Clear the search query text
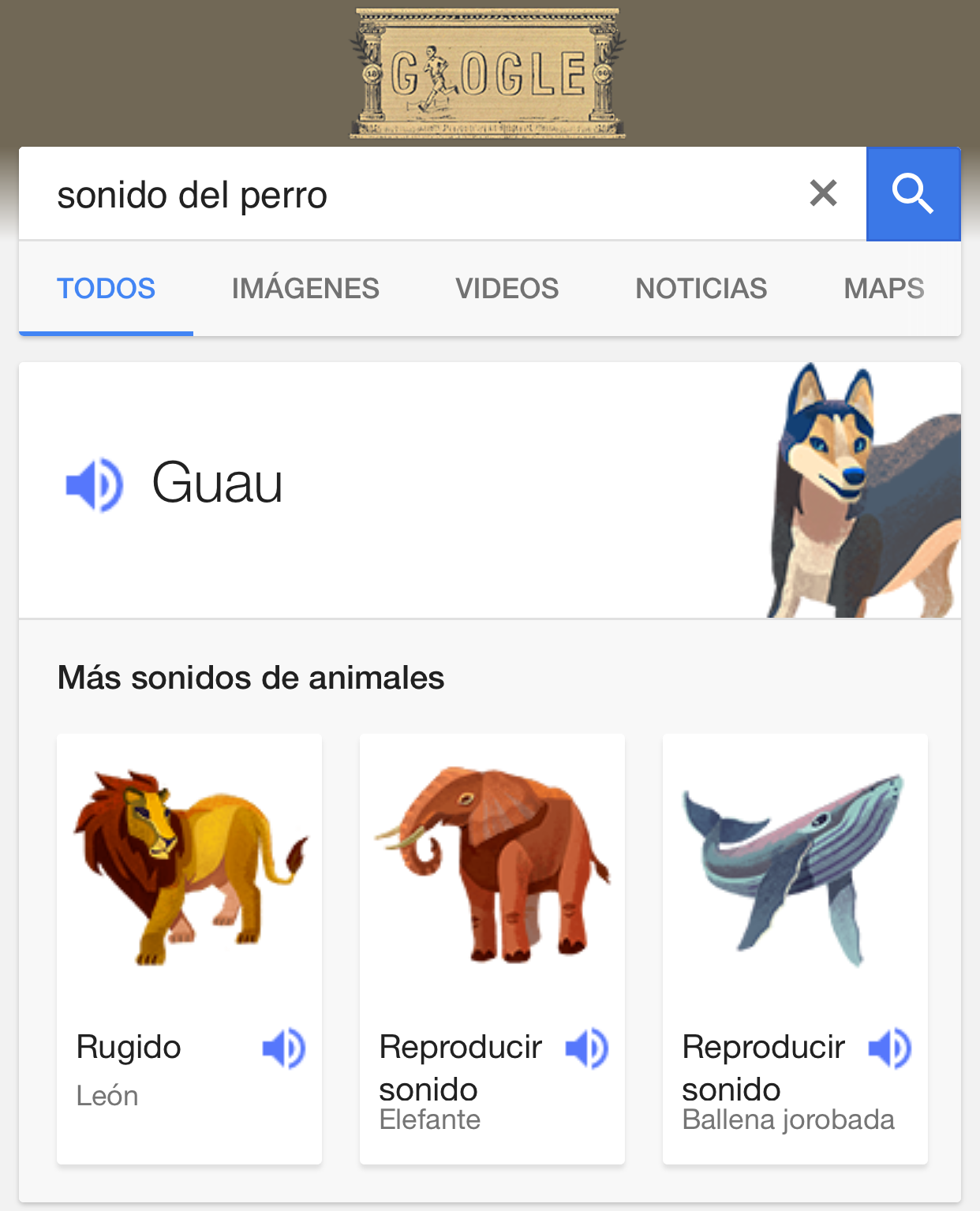The height and width of the screenshot is (1211, 980). (x=823, y=192)
